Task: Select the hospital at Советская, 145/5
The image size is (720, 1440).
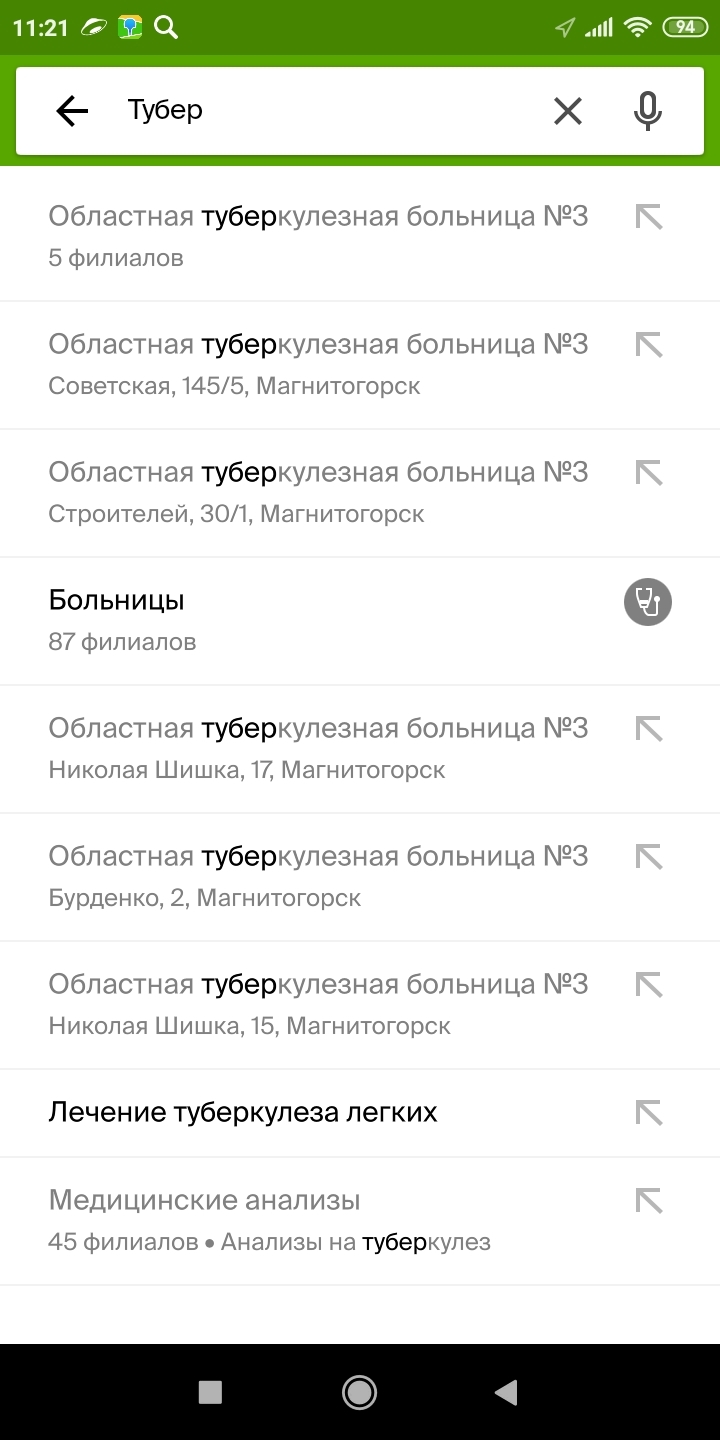Action: [x=318, y=364]
